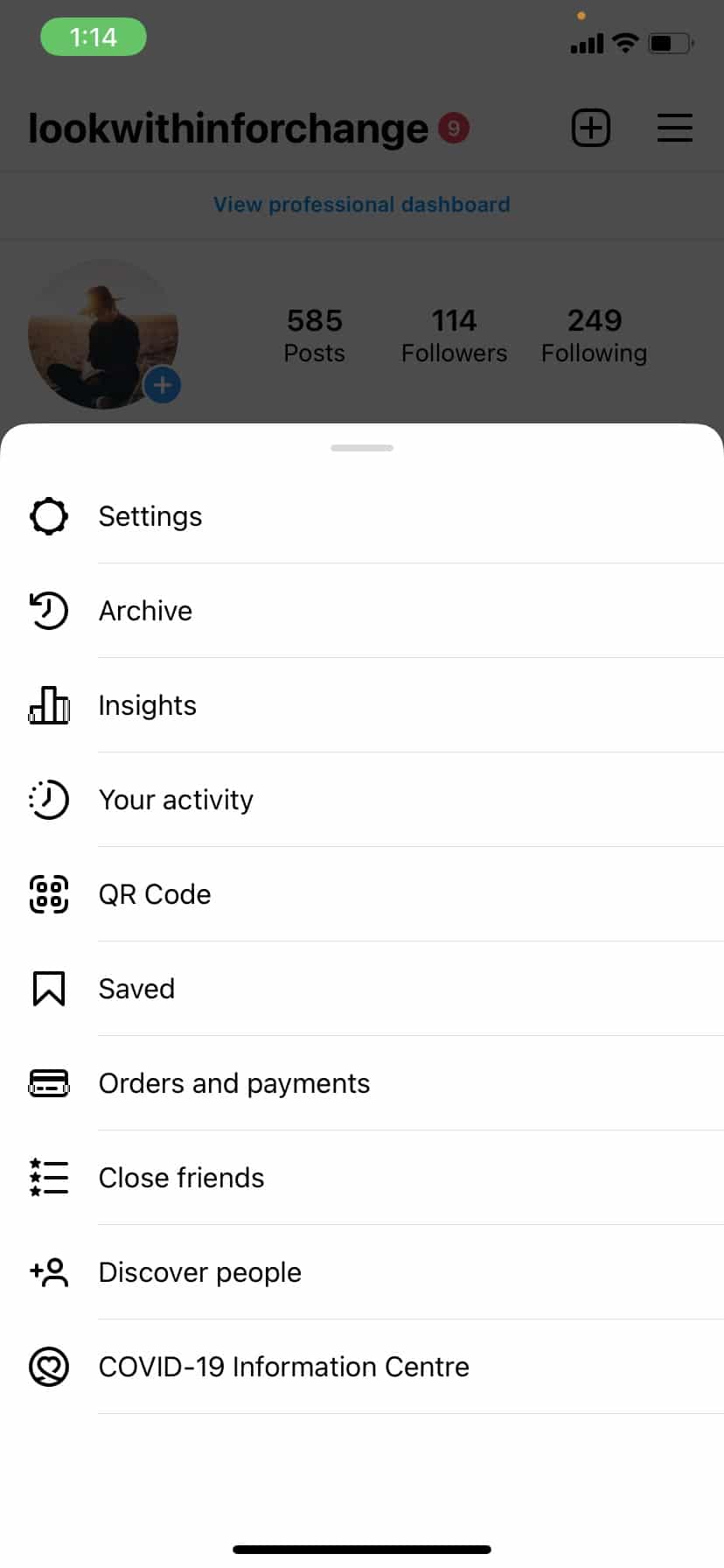Tap the hamburger menu icon
Screen dimensions: 724x1568
(x=675, y=129)
